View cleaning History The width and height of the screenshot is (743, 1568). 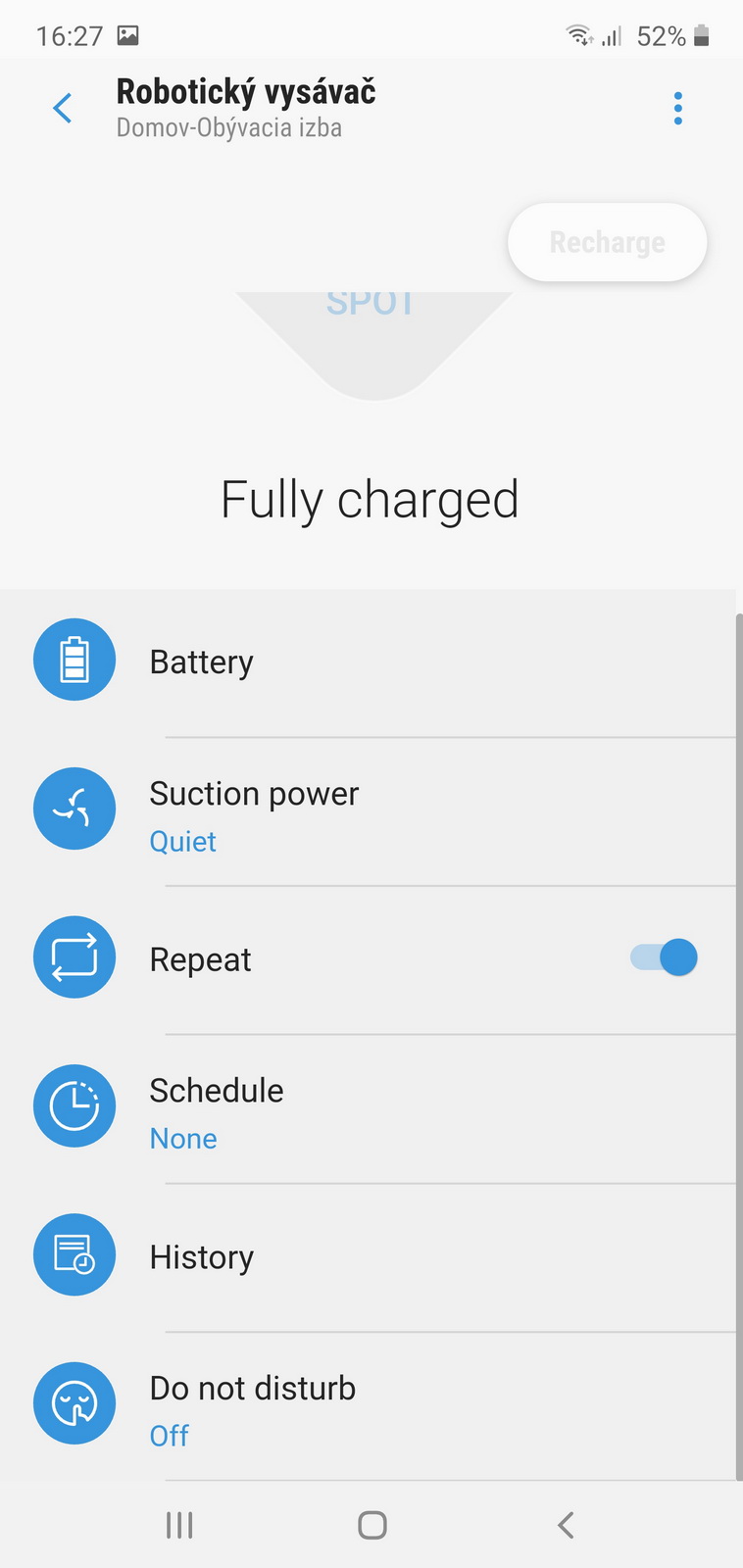tap(372, 1257)
